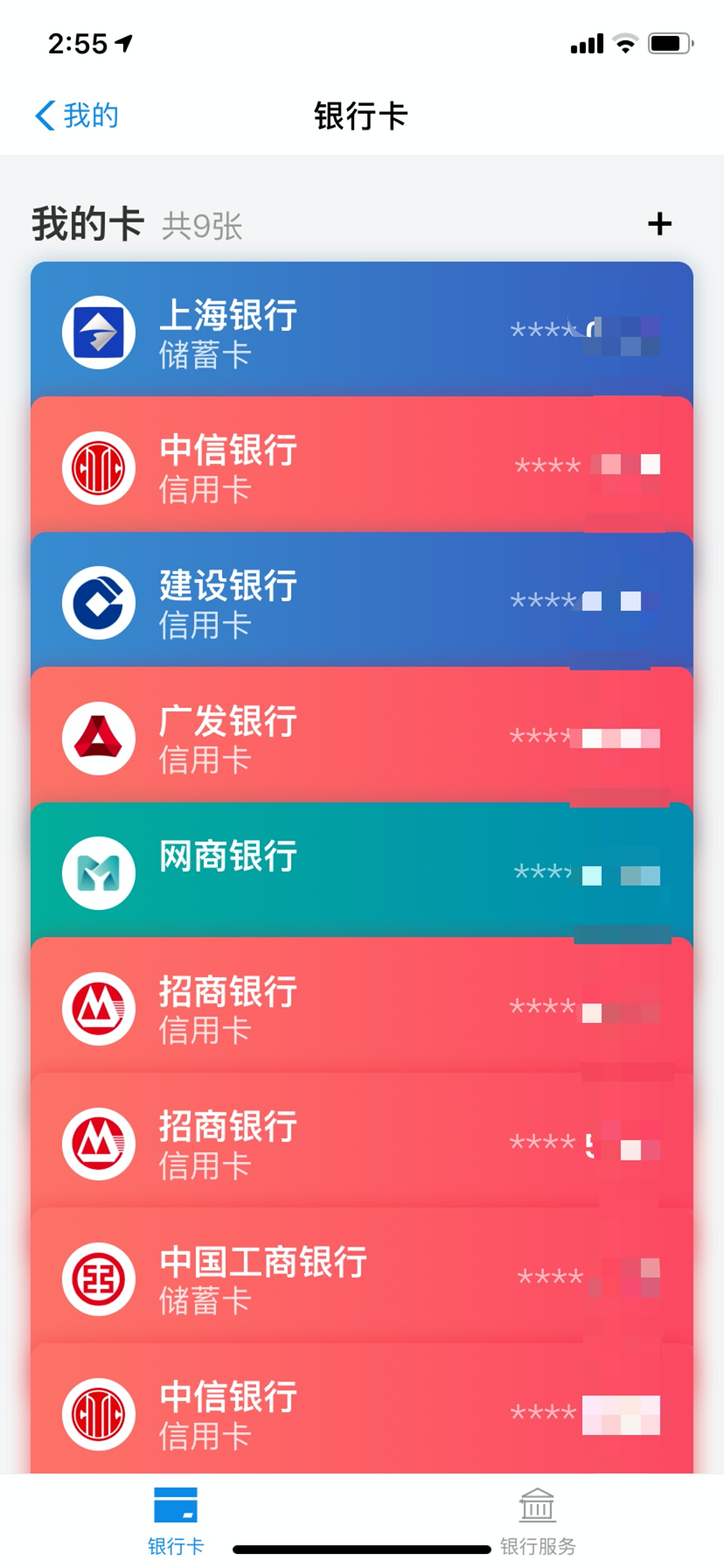Open the 广发银行 credit card entry
This screenshot has height=1568, width=724.
click(362, 738)
